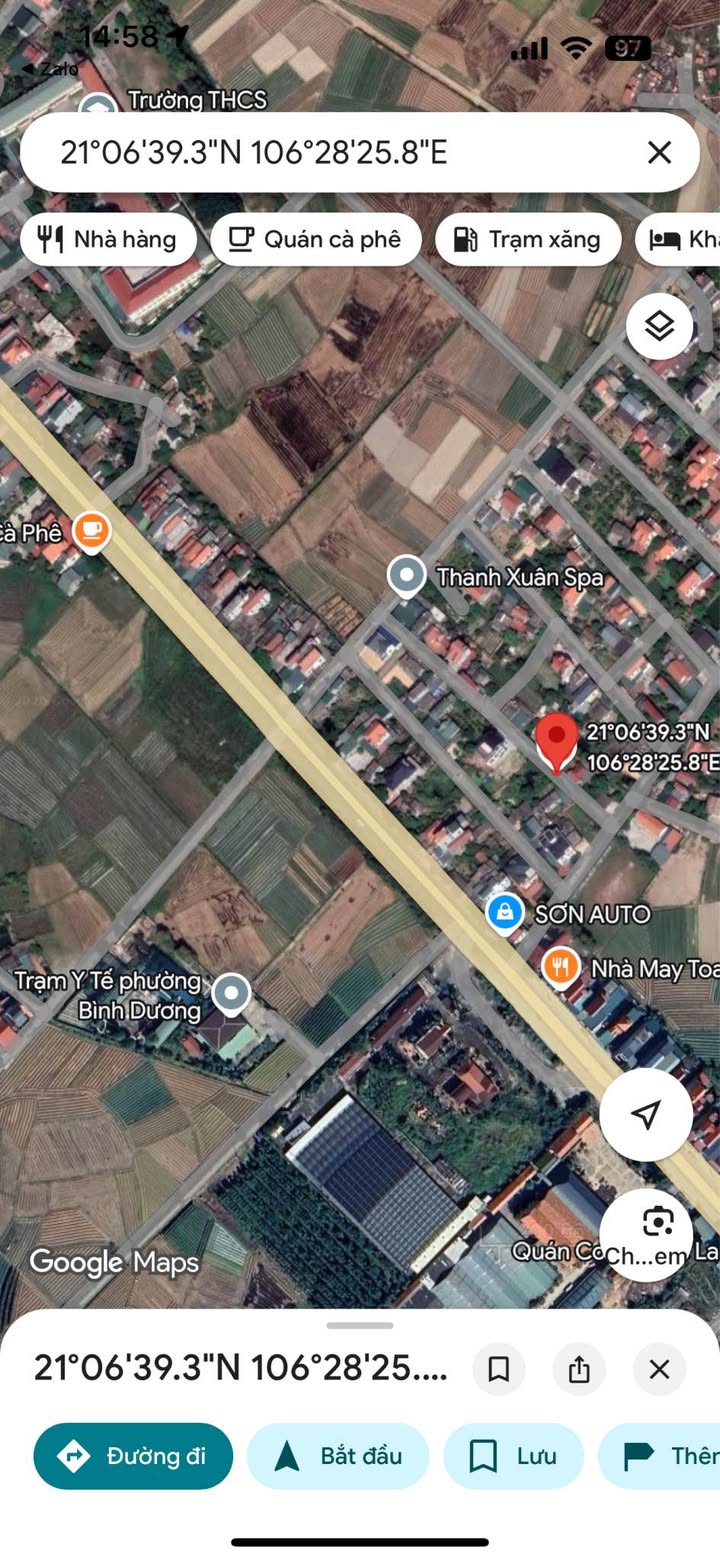
Task: Share the pinned location
Action: coord(579,1369)
